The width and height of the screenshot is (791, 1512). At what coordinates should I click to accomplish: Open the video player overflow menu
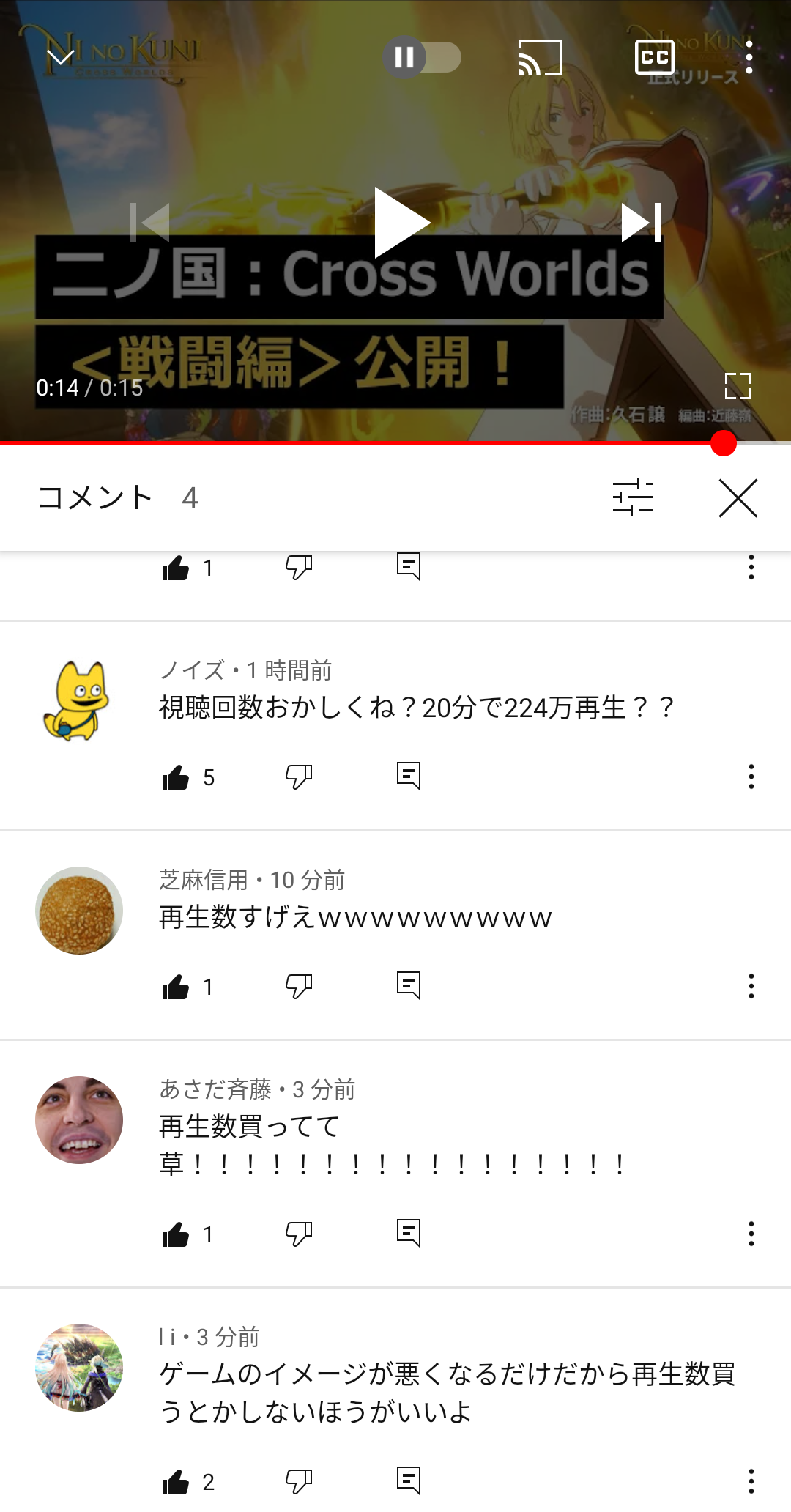(749, 57)
